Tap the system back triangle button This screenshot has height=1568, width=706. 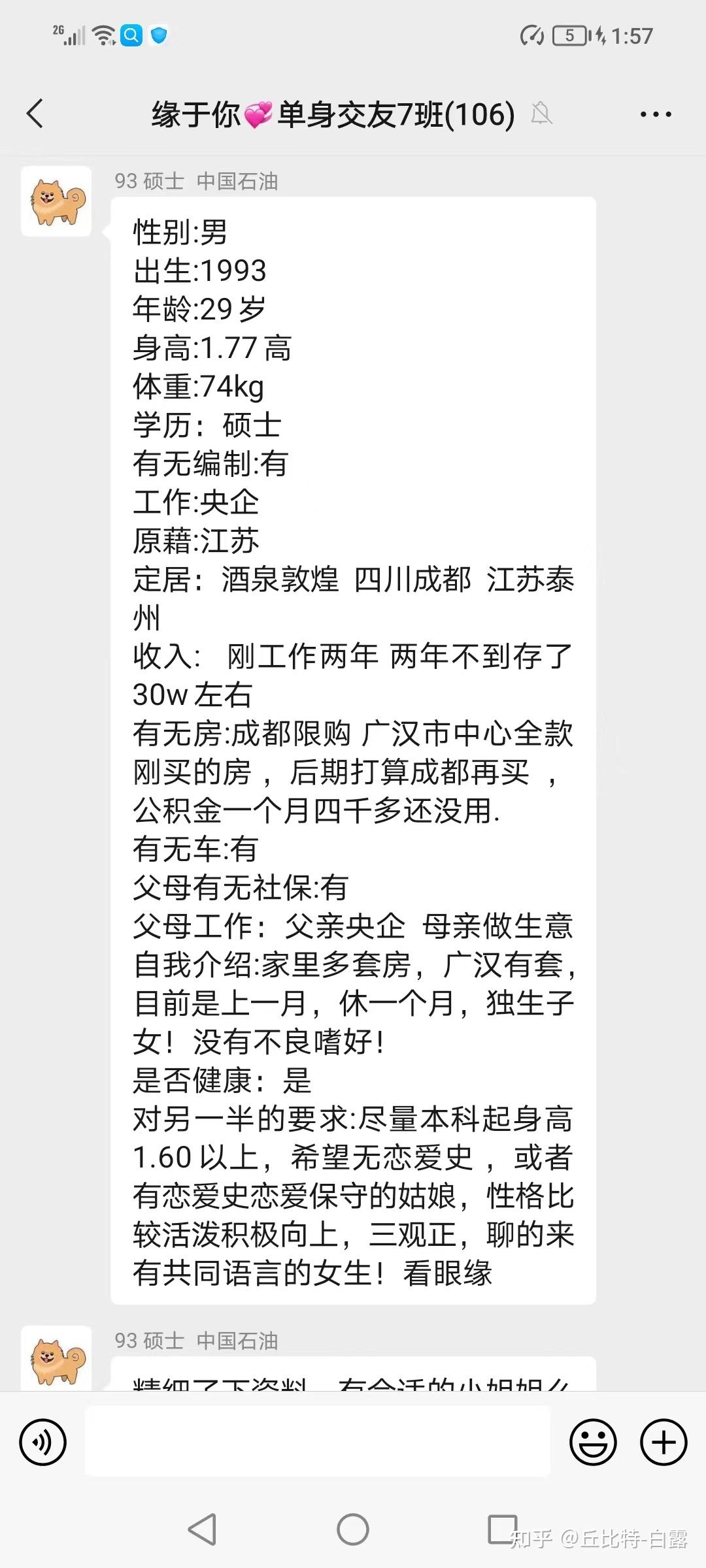click(202, 1529)
